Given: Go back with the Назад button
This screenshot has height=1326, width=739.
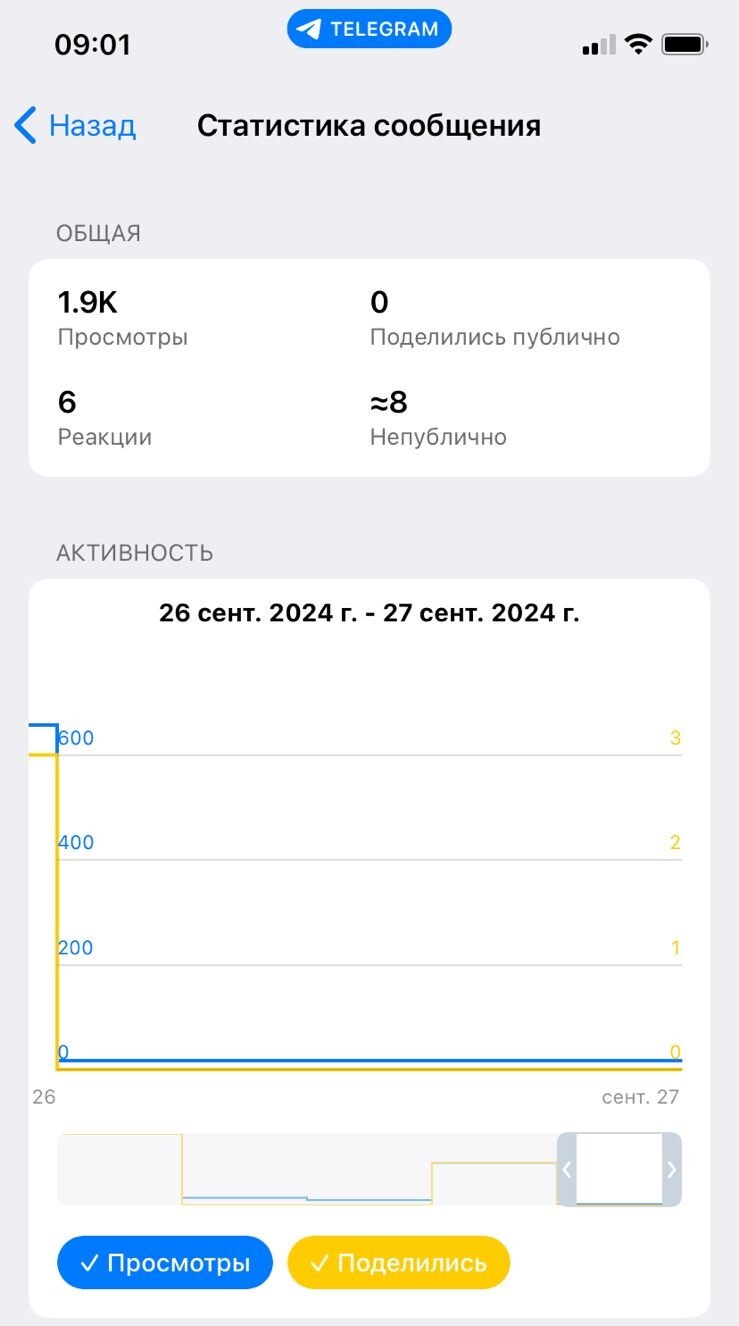Looking at the screenshot, I should point(76,126).
